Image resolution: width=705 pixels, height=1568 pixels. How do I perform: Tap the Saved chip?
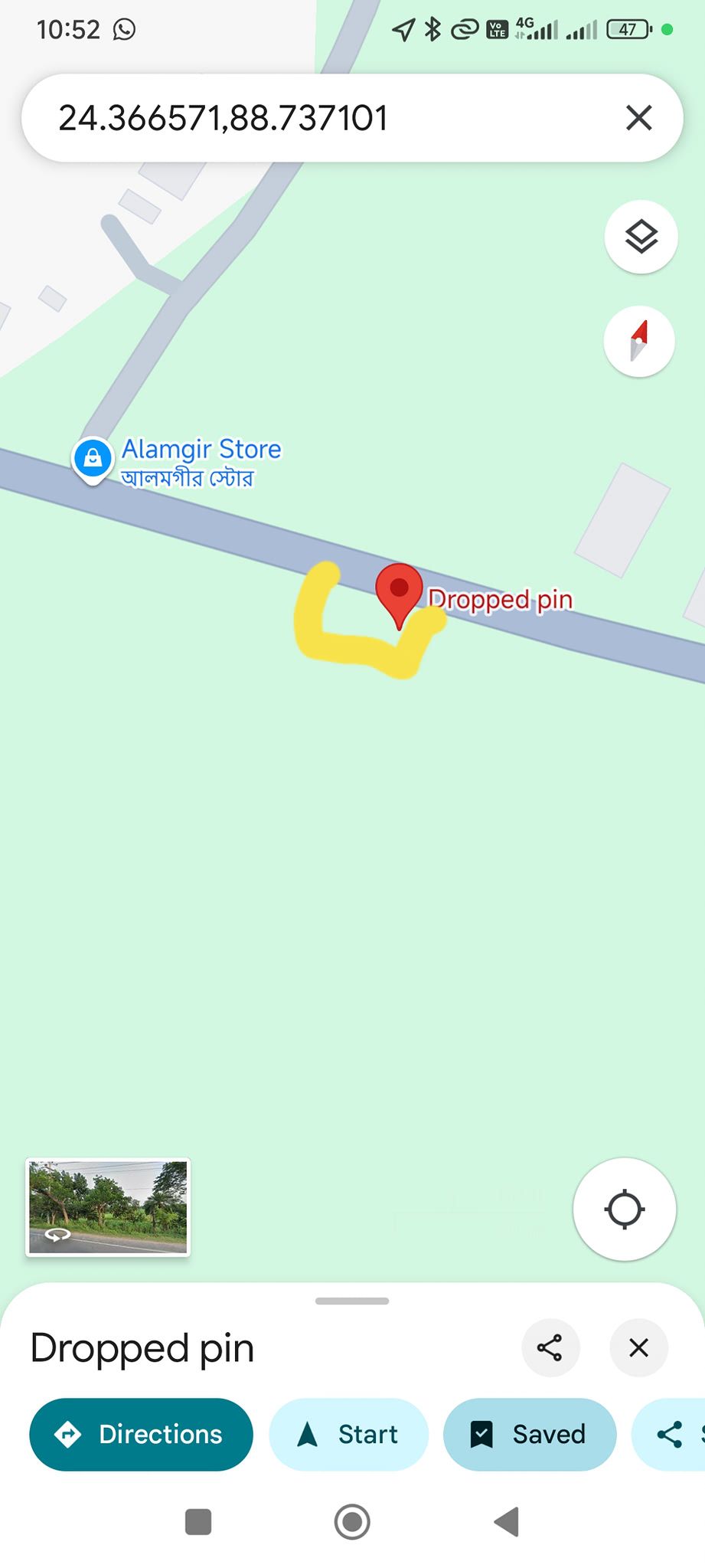pos(530,1434)
